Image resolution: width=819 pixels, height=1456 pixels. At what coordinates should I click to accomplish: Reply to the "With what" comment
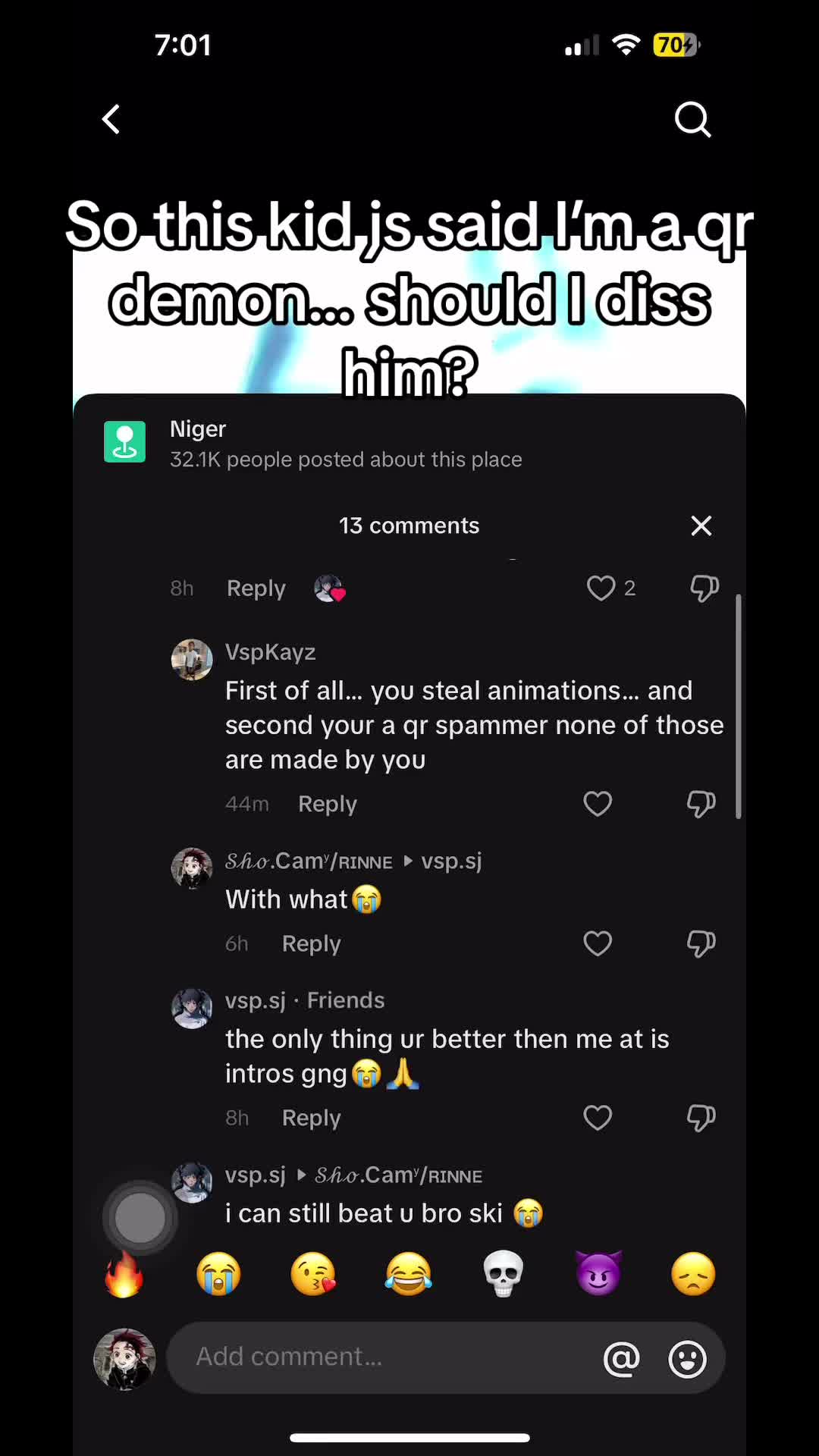click(311, 943)
